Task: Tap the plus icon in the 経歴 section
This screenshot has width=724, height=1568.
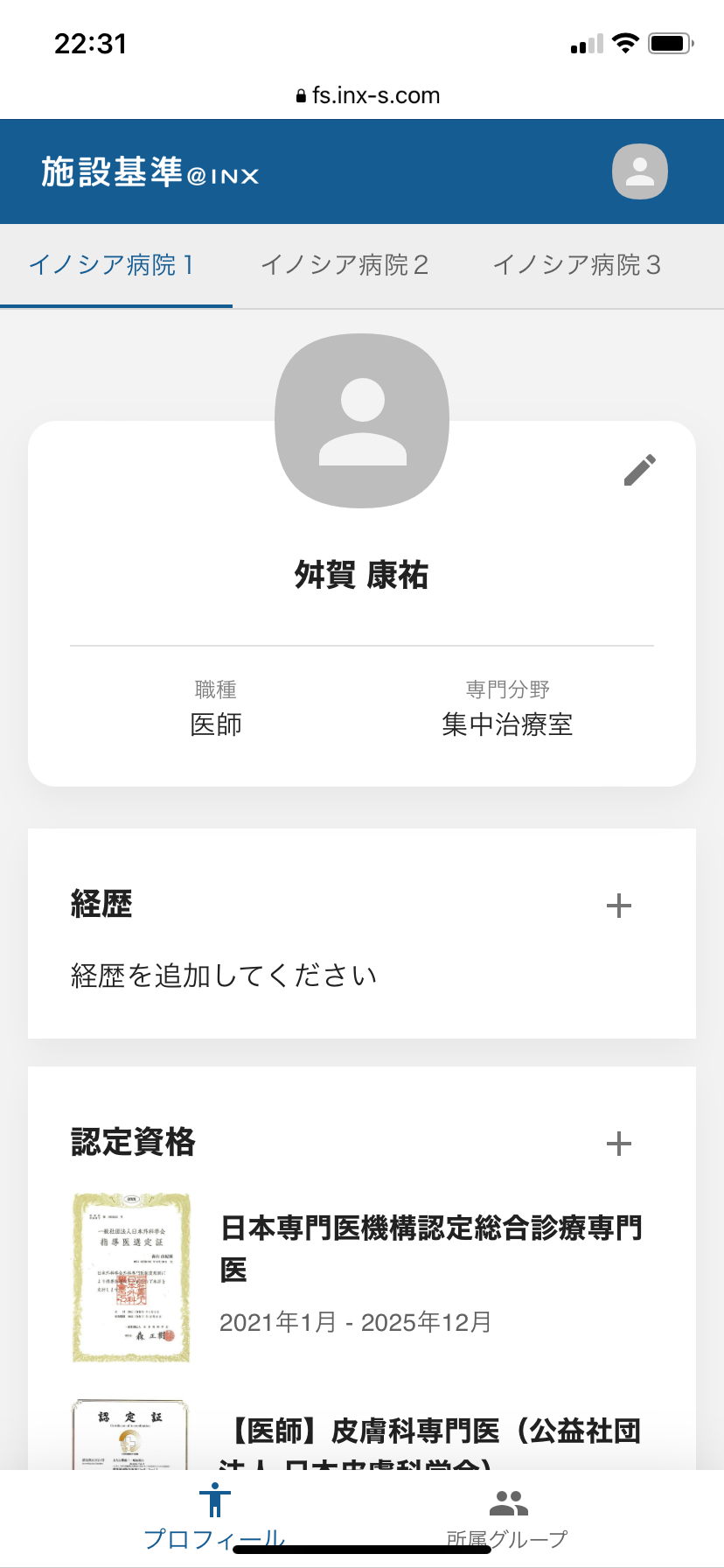Action: pyautogui.click(x=619, y=906)
